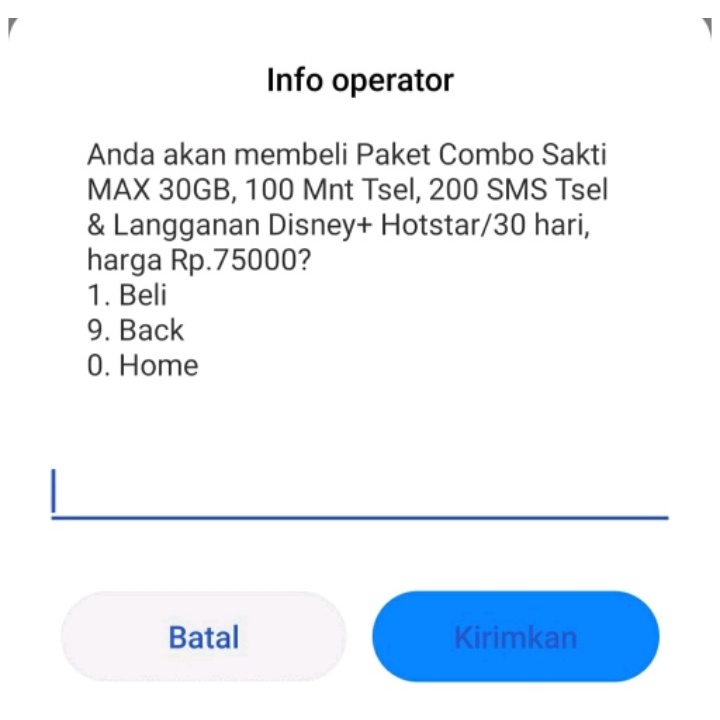This screenshot has height=720, width=720.
Task: Send the reply with Kirimkan
Action: point(516,637)
